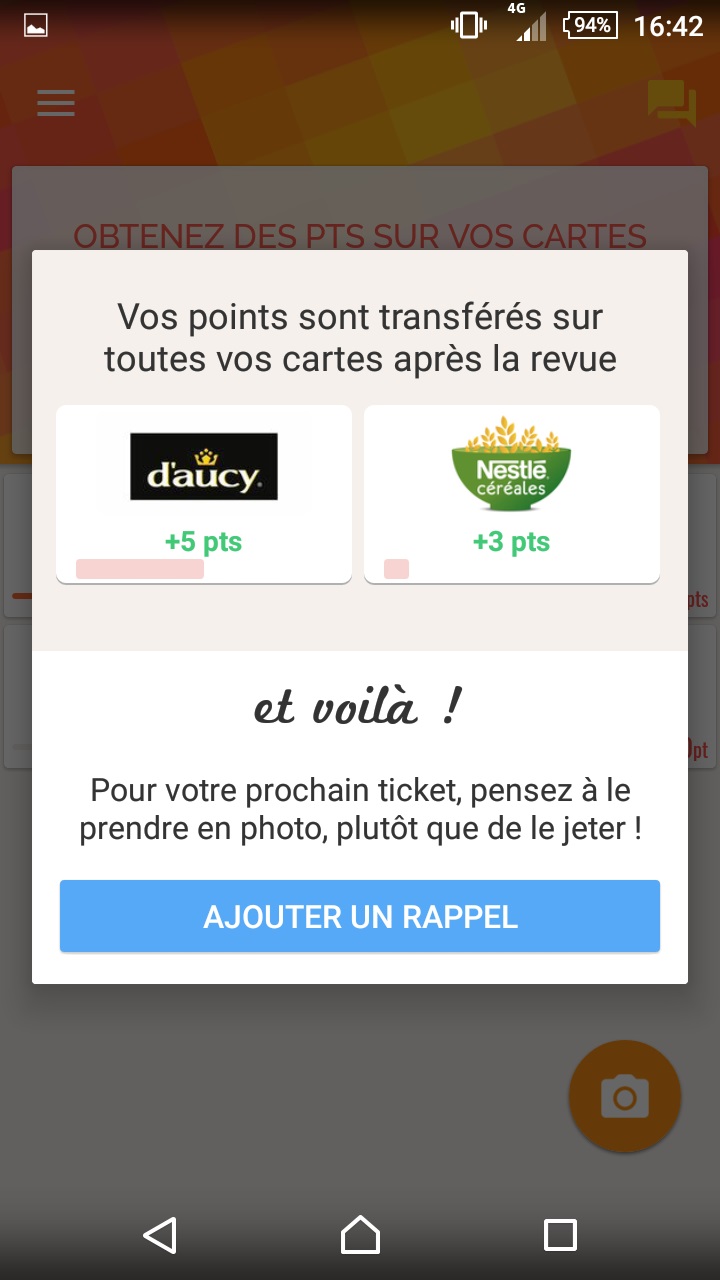The image size is (720, 1280).
Task: Open the d'aucy +5 pts card
Action: pos(204,494)
